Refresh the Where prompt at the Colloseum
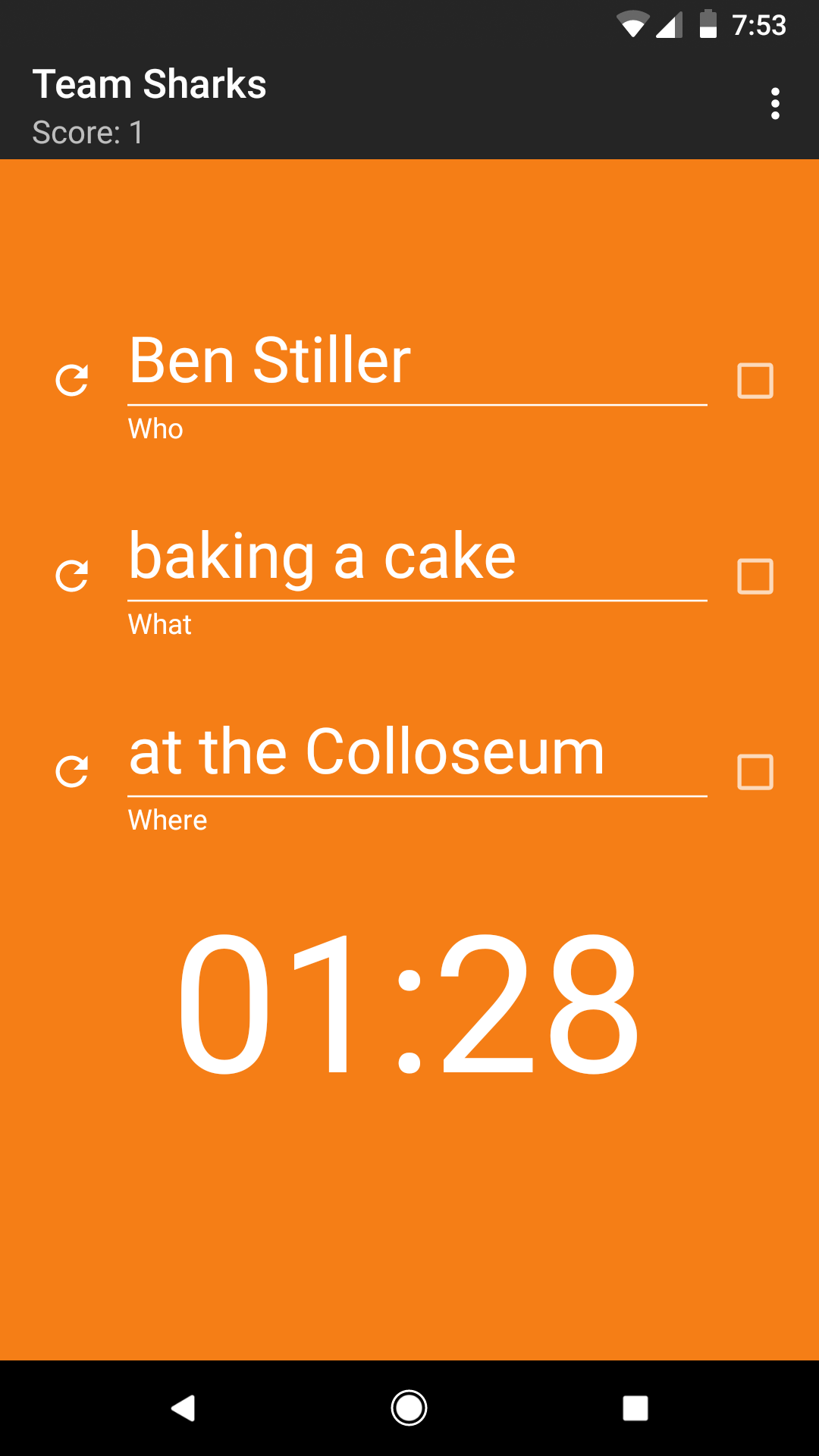The image size is (819, 1456). [72, 772]
